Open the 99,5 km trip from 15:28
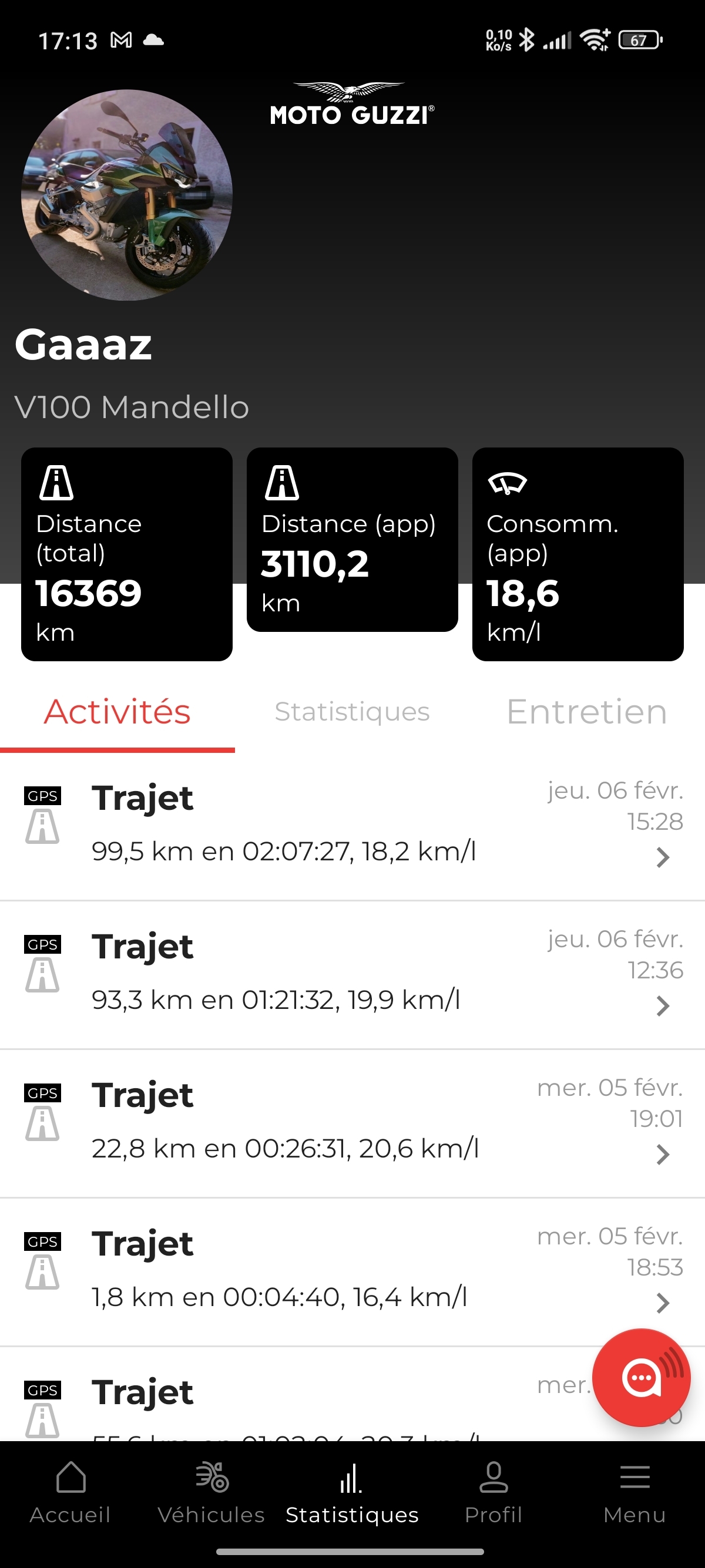This screenshot has width=705, height=1568. pyautogui.click(x=352, y=825)
